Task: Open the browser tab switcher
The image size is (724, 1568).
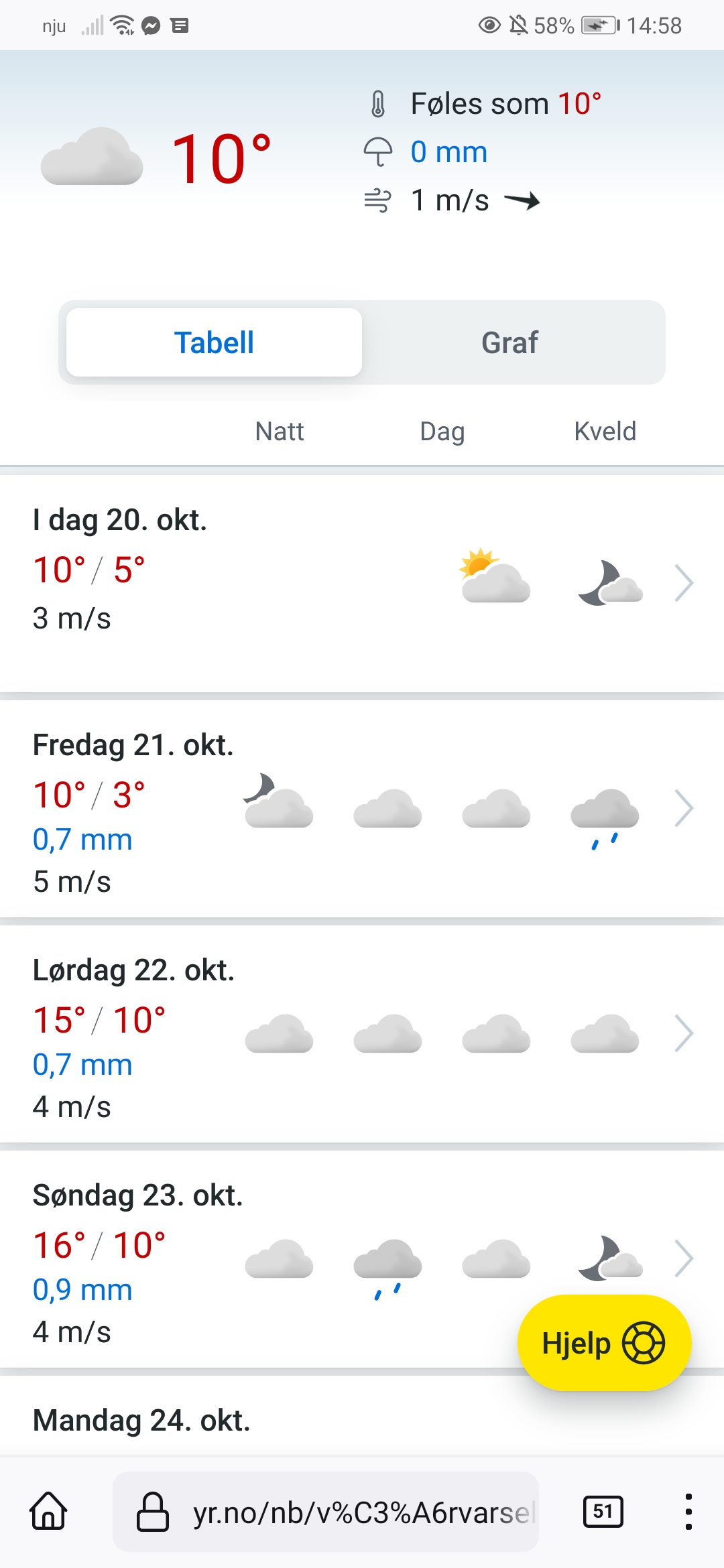Action: pos(603,1512)
